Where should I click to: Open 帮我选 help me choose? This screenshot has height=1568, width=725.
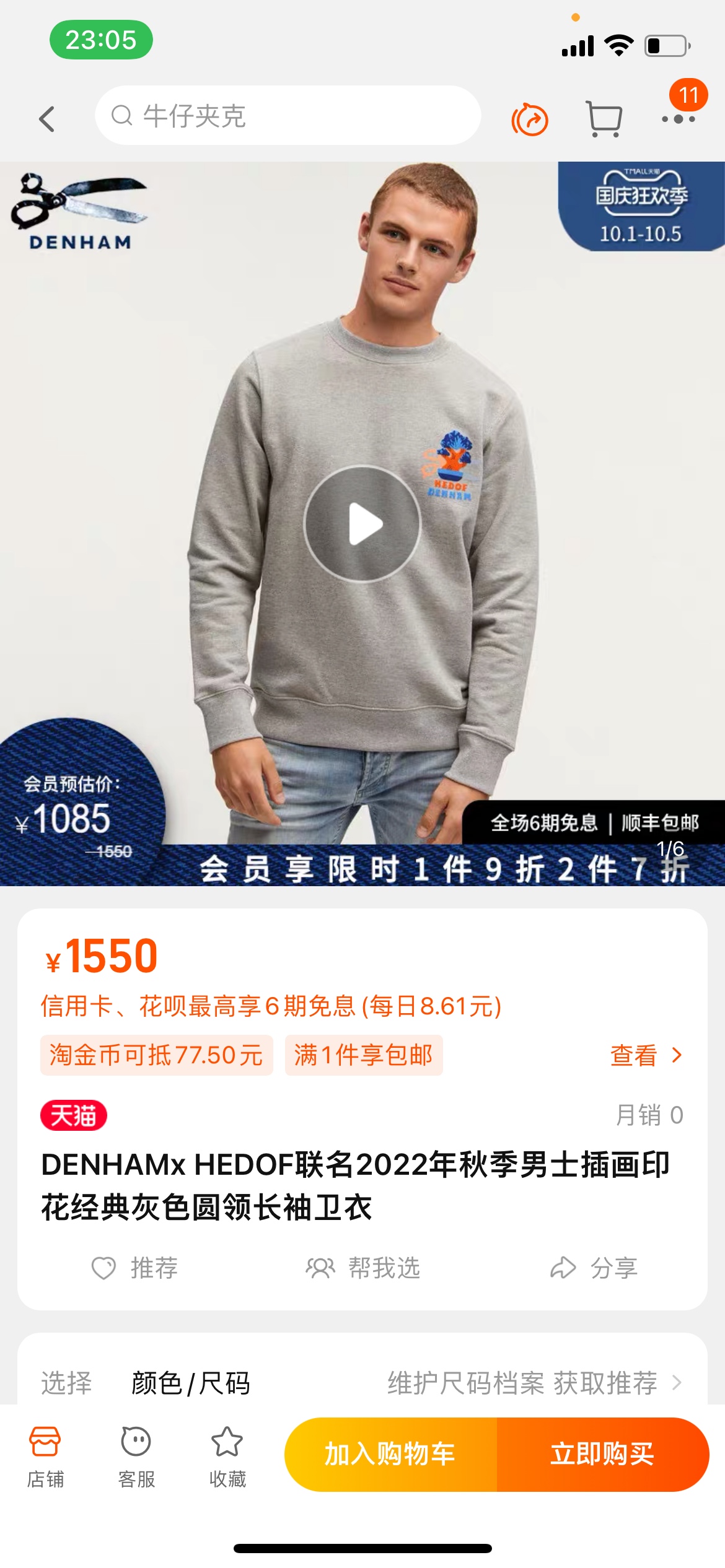point(362,1268)
